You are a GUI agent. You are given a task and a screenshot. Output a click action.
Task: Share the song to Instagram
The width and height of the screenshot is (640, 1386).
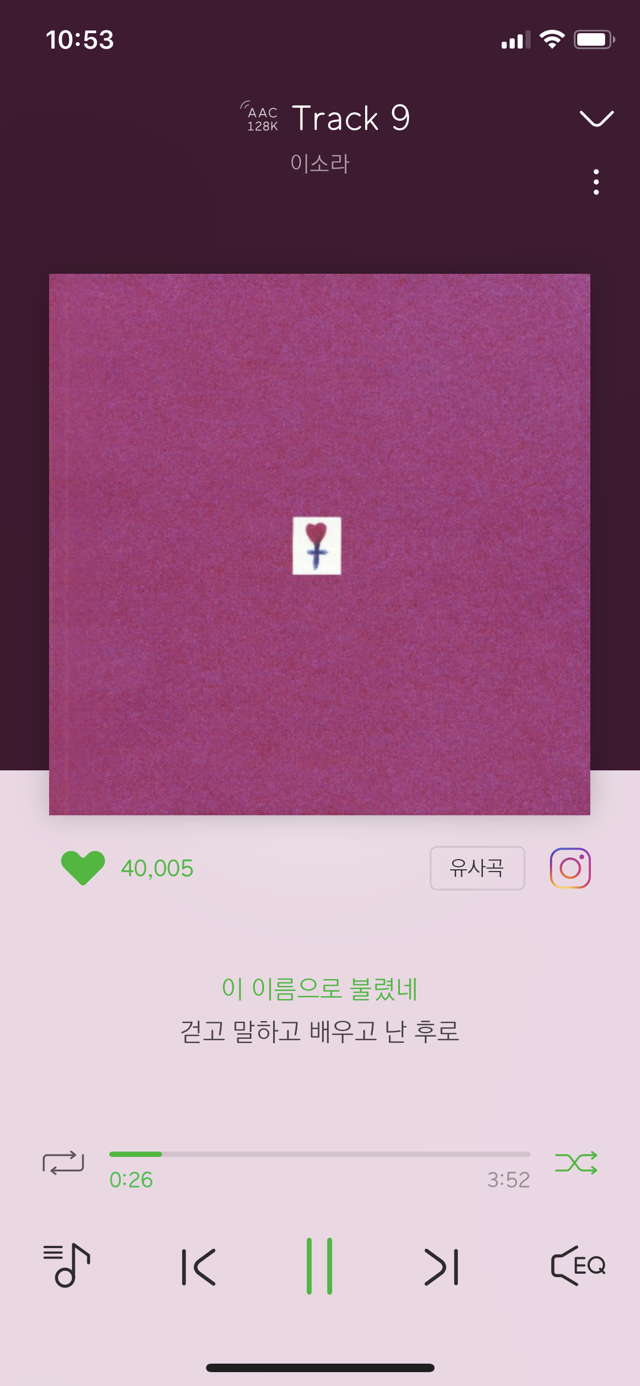(570, 868)
